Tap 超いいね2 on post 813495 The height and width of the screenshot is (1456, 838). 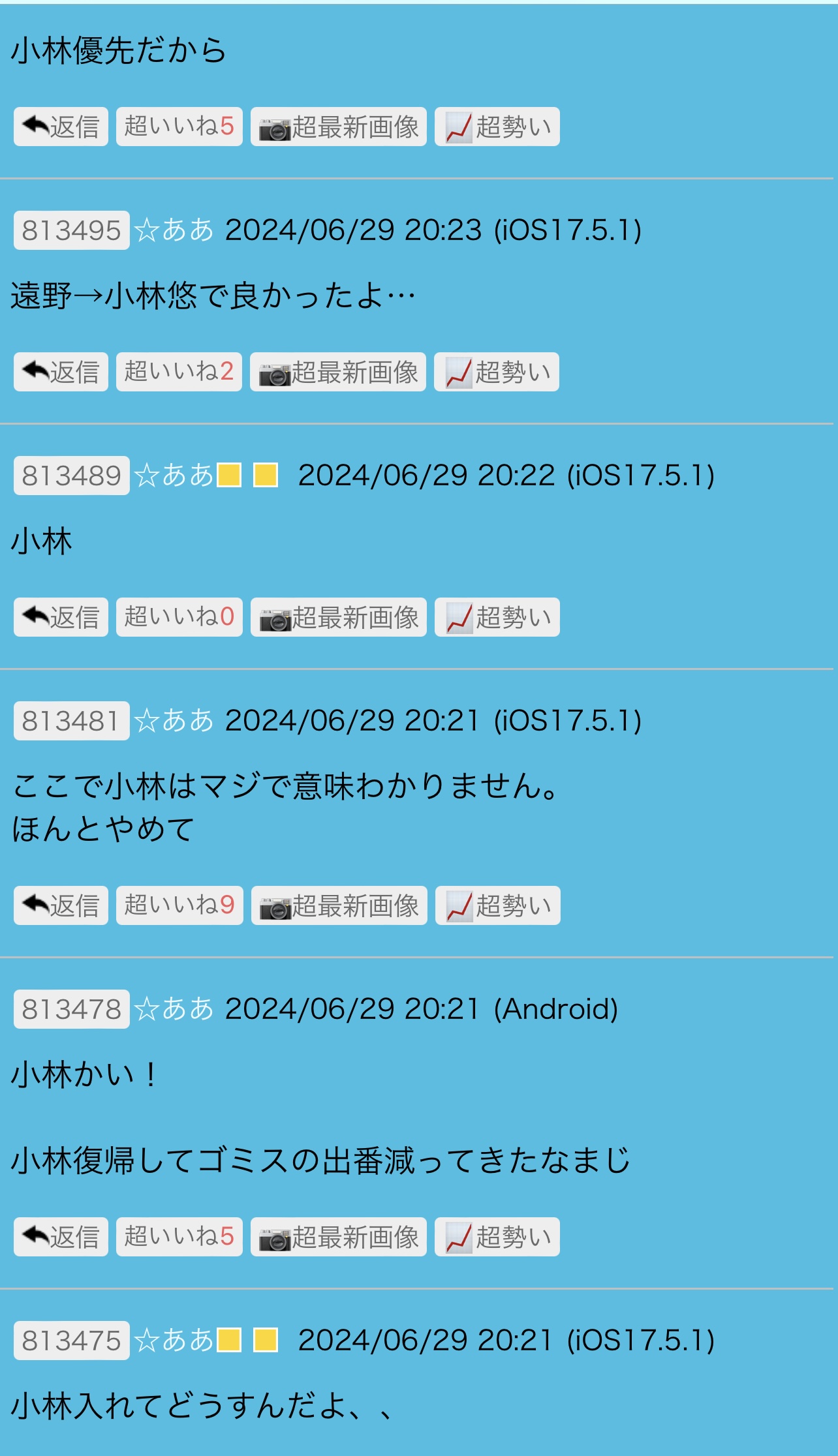[179, 372]
